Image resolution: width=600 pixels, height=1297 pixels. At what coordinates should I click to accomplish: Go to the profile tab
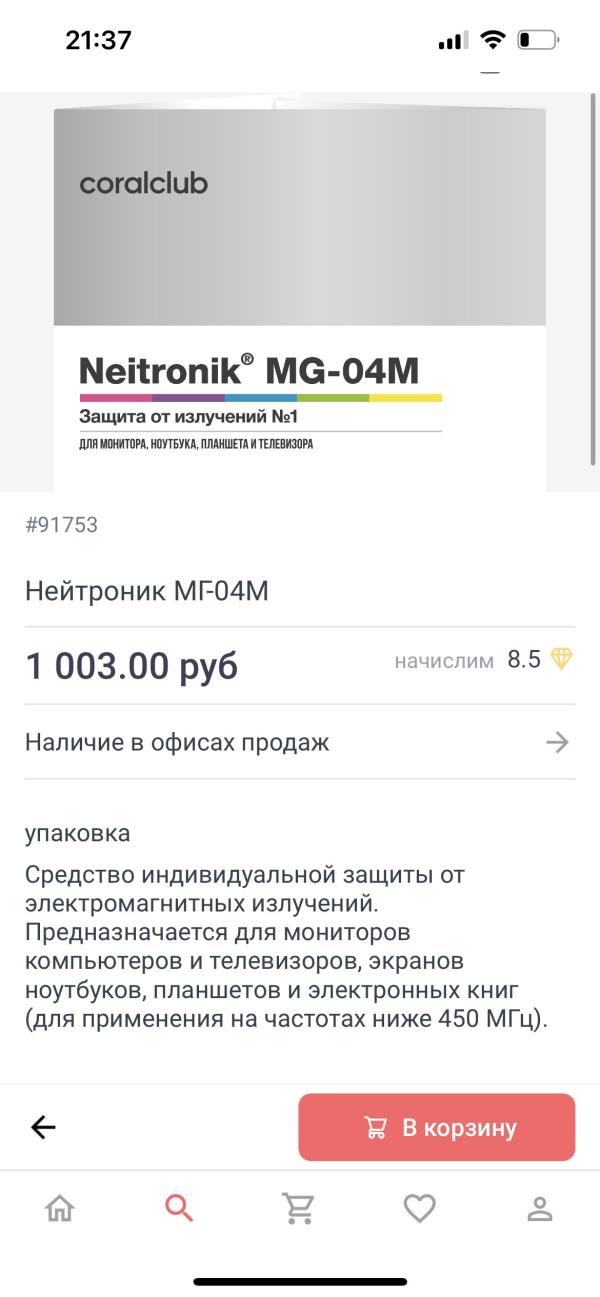pyautogui.click(x=540, y=1209)
